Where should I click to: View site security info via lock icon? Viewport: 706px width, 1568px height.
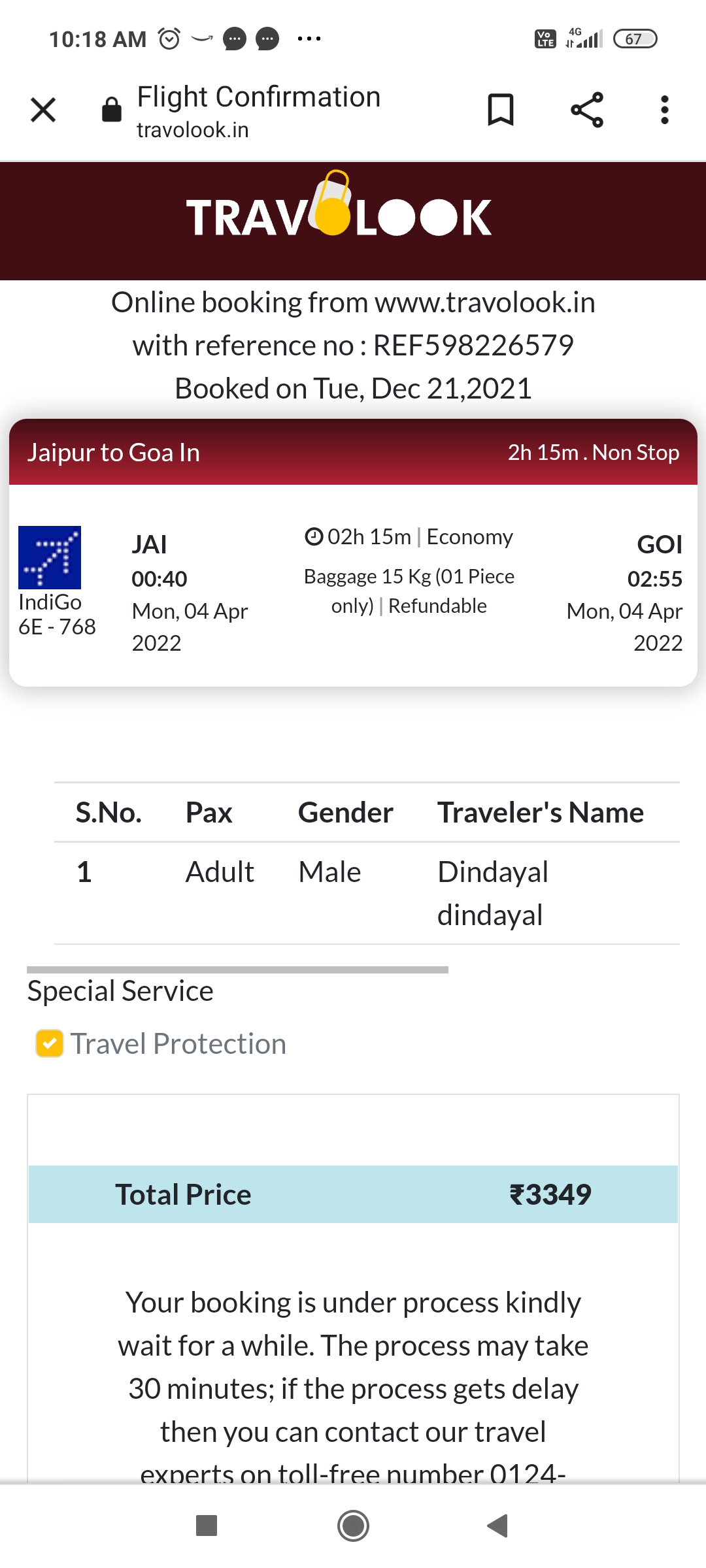click(x=112, y=110)
